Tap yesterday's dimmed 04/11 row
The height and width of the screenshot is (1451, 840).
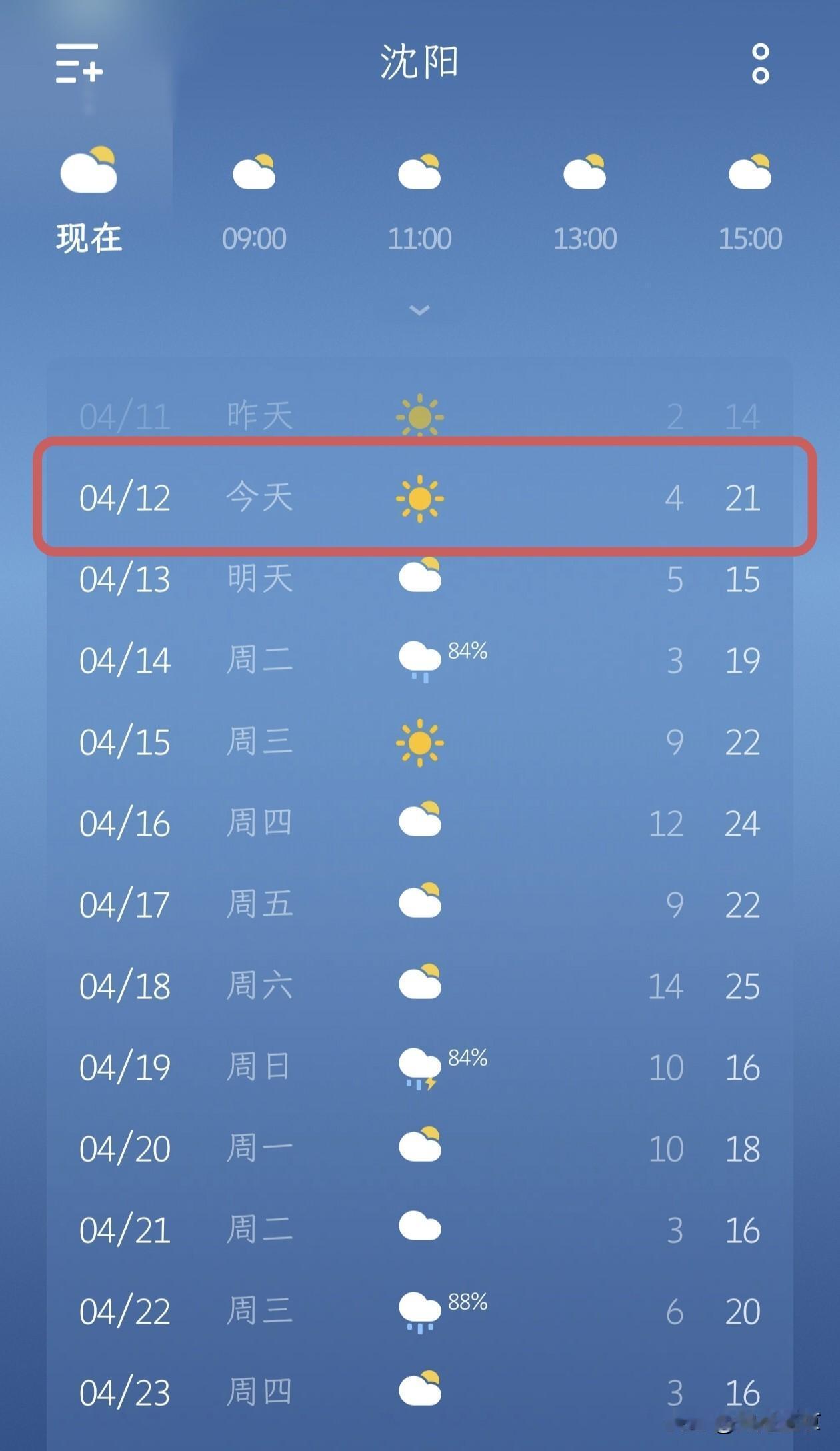421,415
